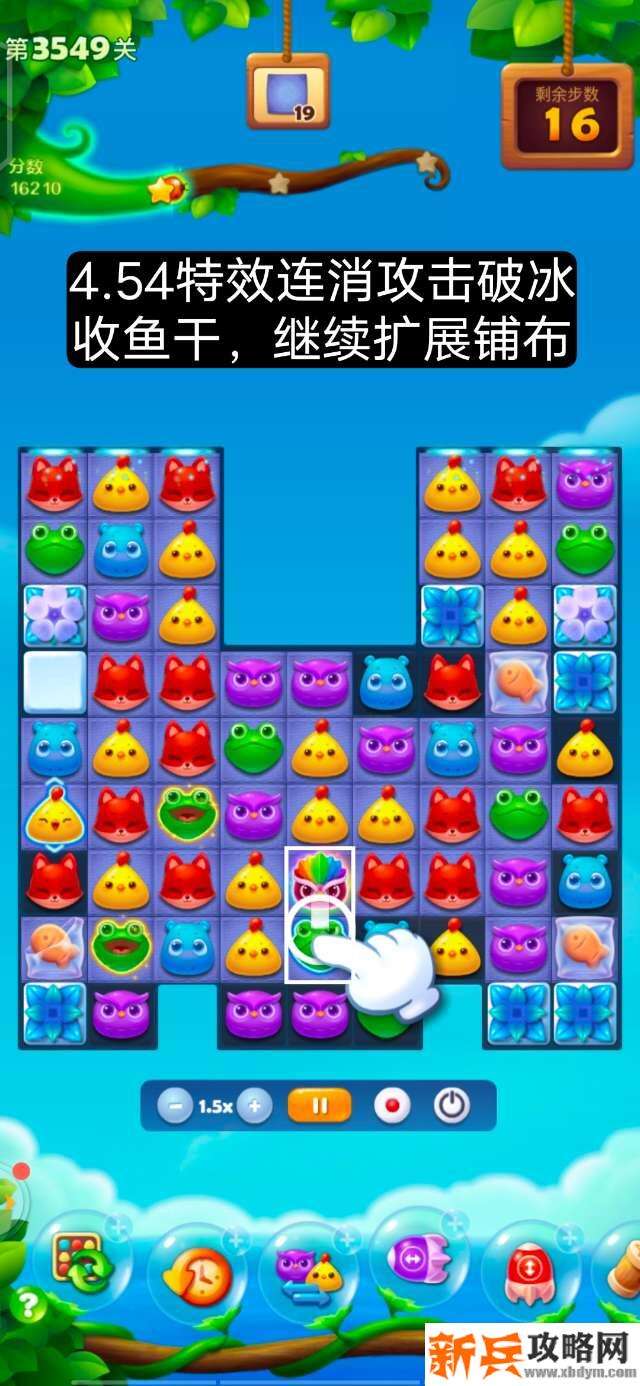The image size is (640, 1386).
Task: Open the green question mark help
Action: point(28,1304)
